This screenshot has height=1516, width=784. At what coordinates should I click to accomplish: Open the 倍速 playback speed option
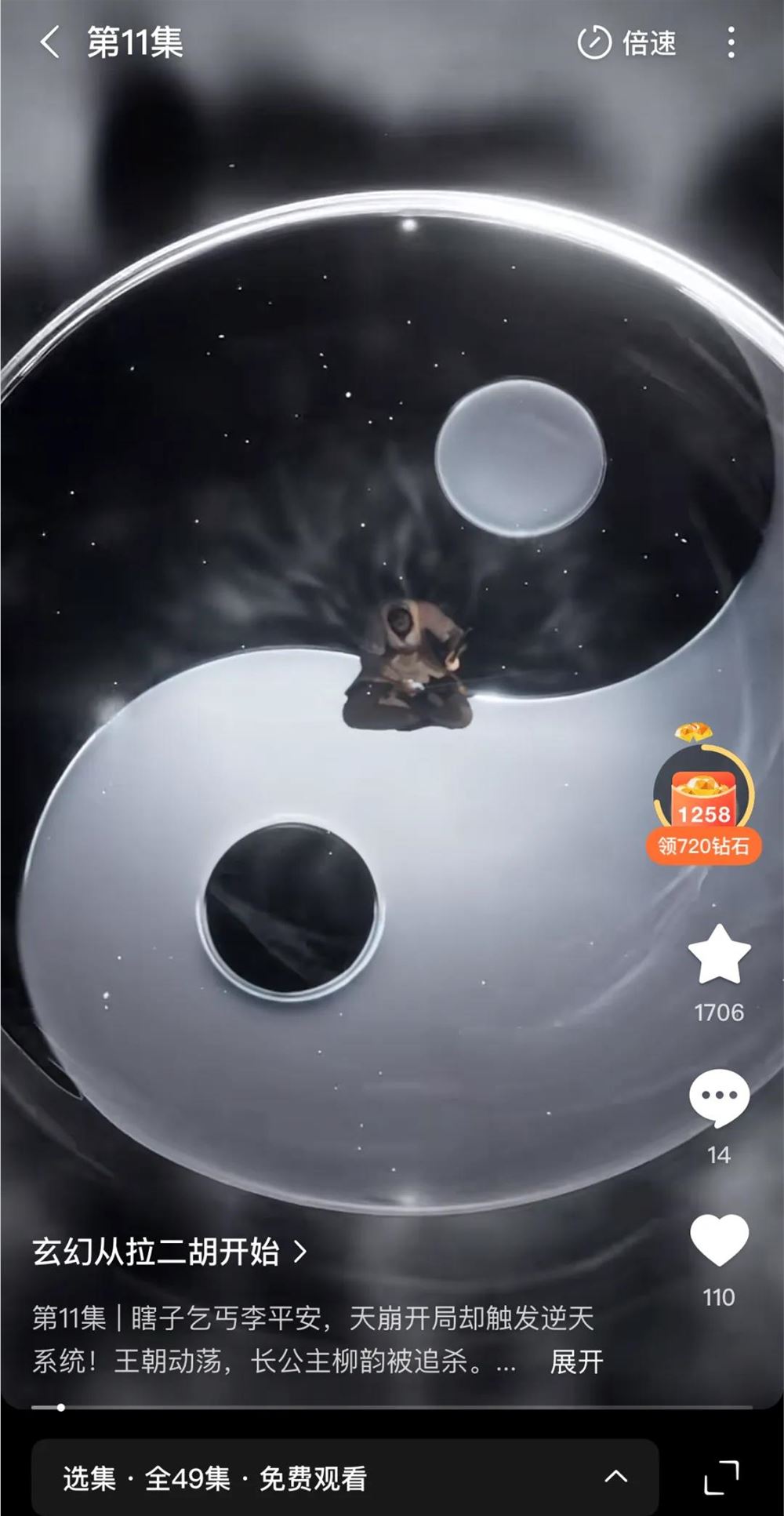tap(627, 42)
